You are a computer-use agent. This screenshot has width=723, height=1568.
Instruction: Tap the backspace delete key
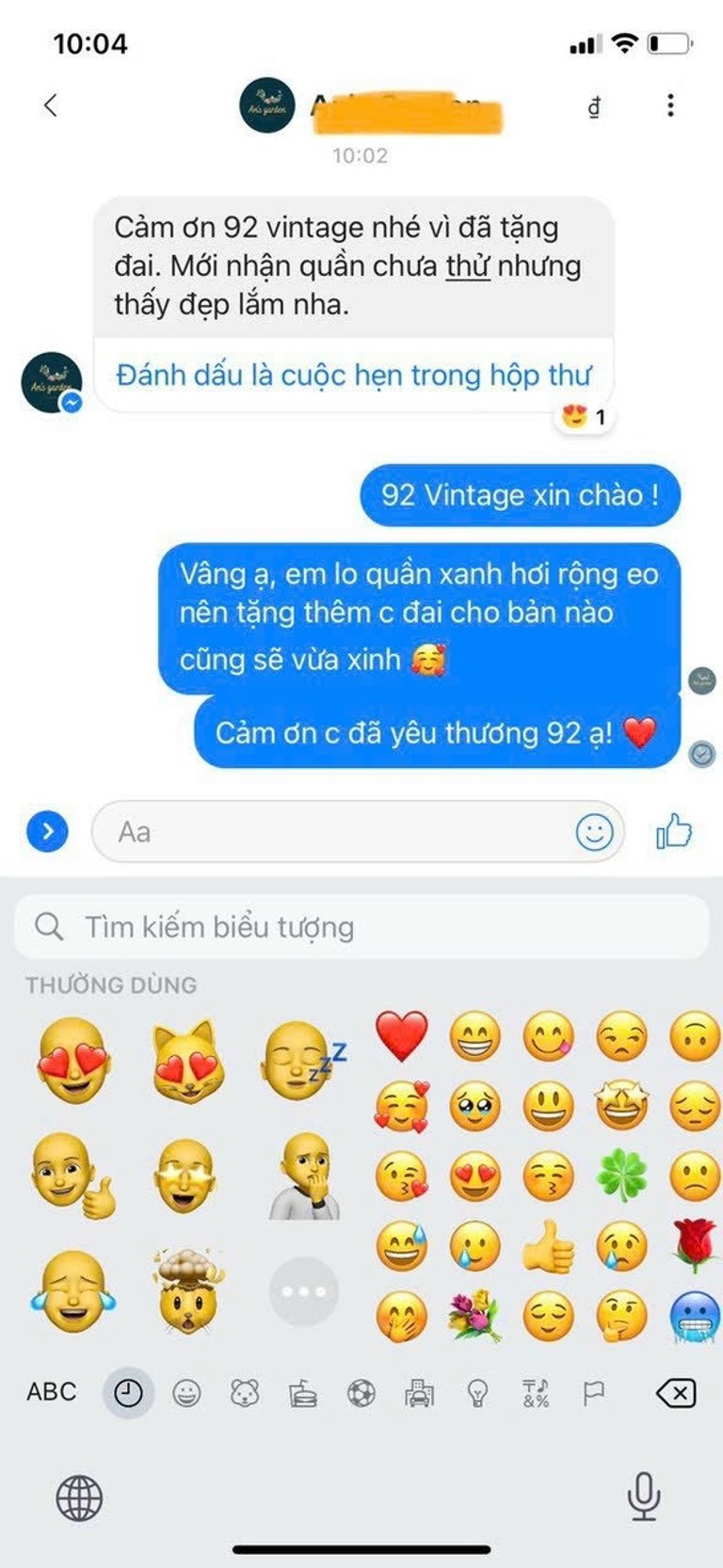676,1392
